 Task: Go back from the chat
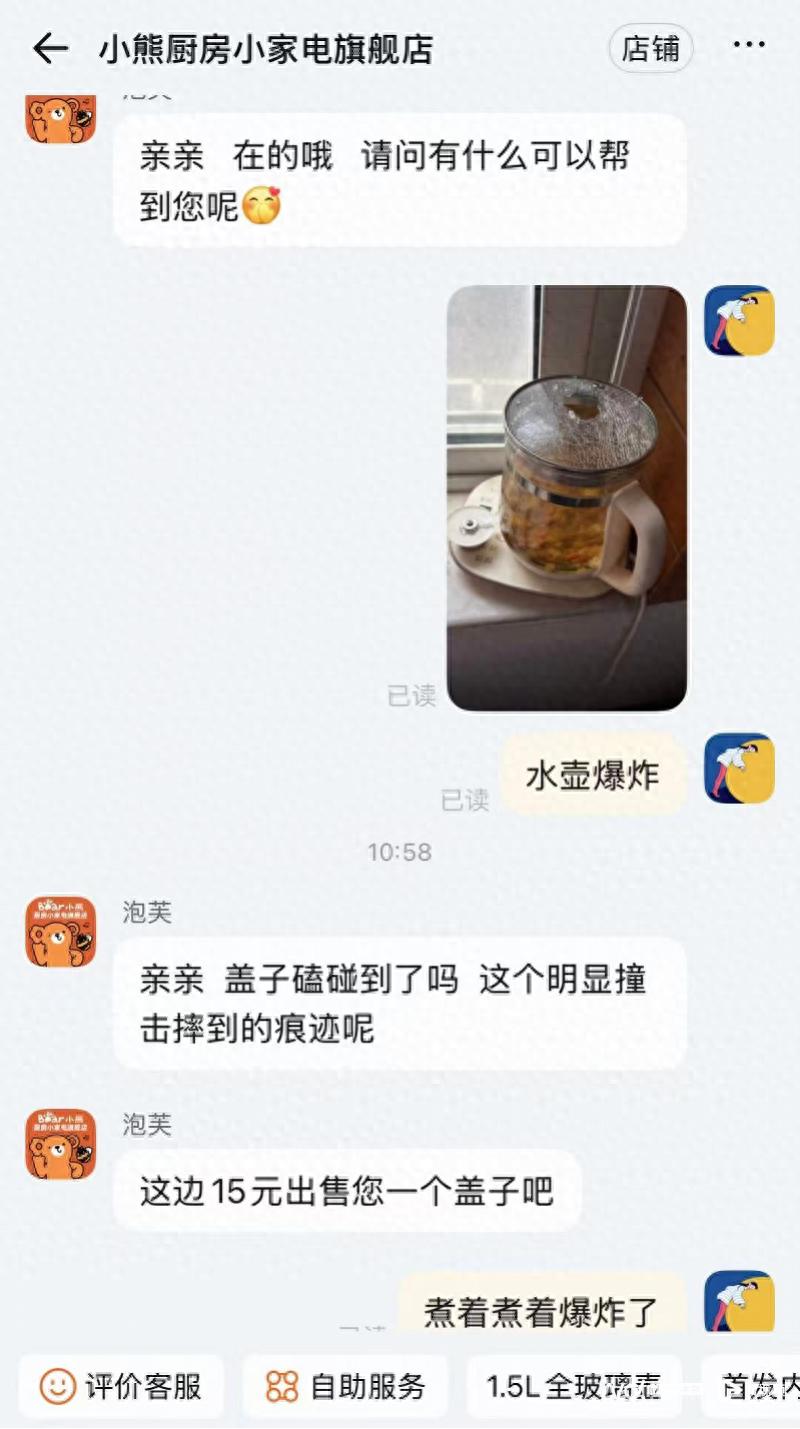pos(50,48)
